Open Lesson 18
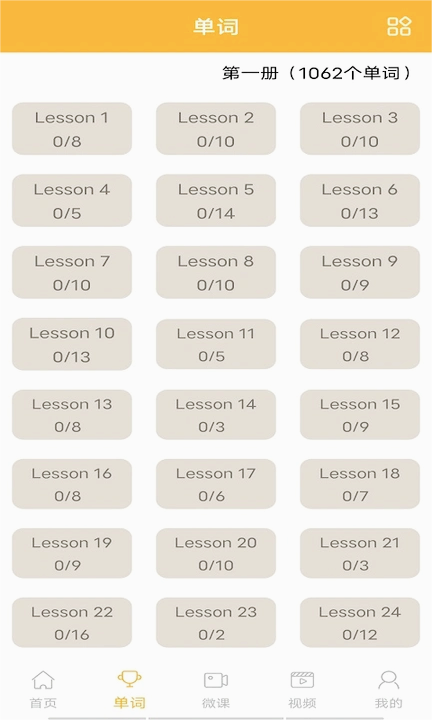This screenshot has height=720, width=432. pos(360,484)
